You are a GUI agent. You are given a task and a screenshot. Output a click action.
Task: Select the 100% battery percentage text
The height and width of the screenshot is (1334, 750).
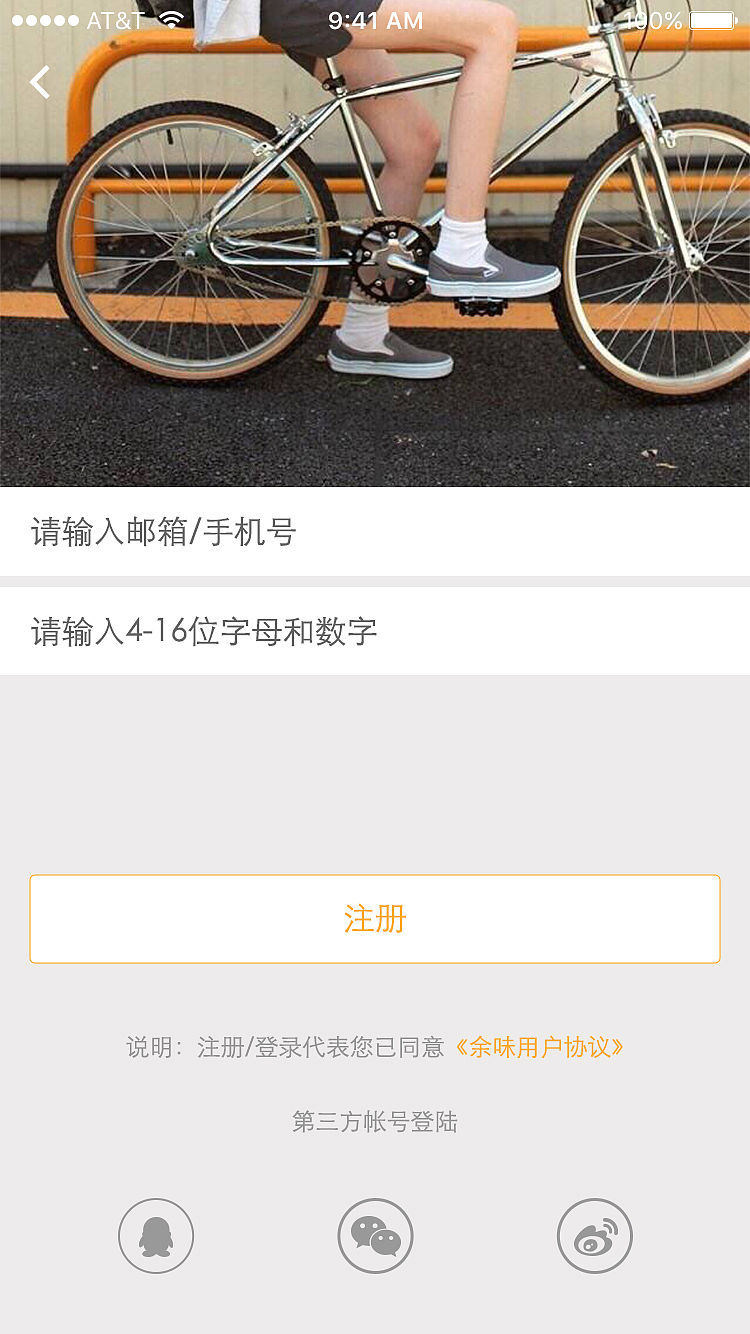(655, 19)
